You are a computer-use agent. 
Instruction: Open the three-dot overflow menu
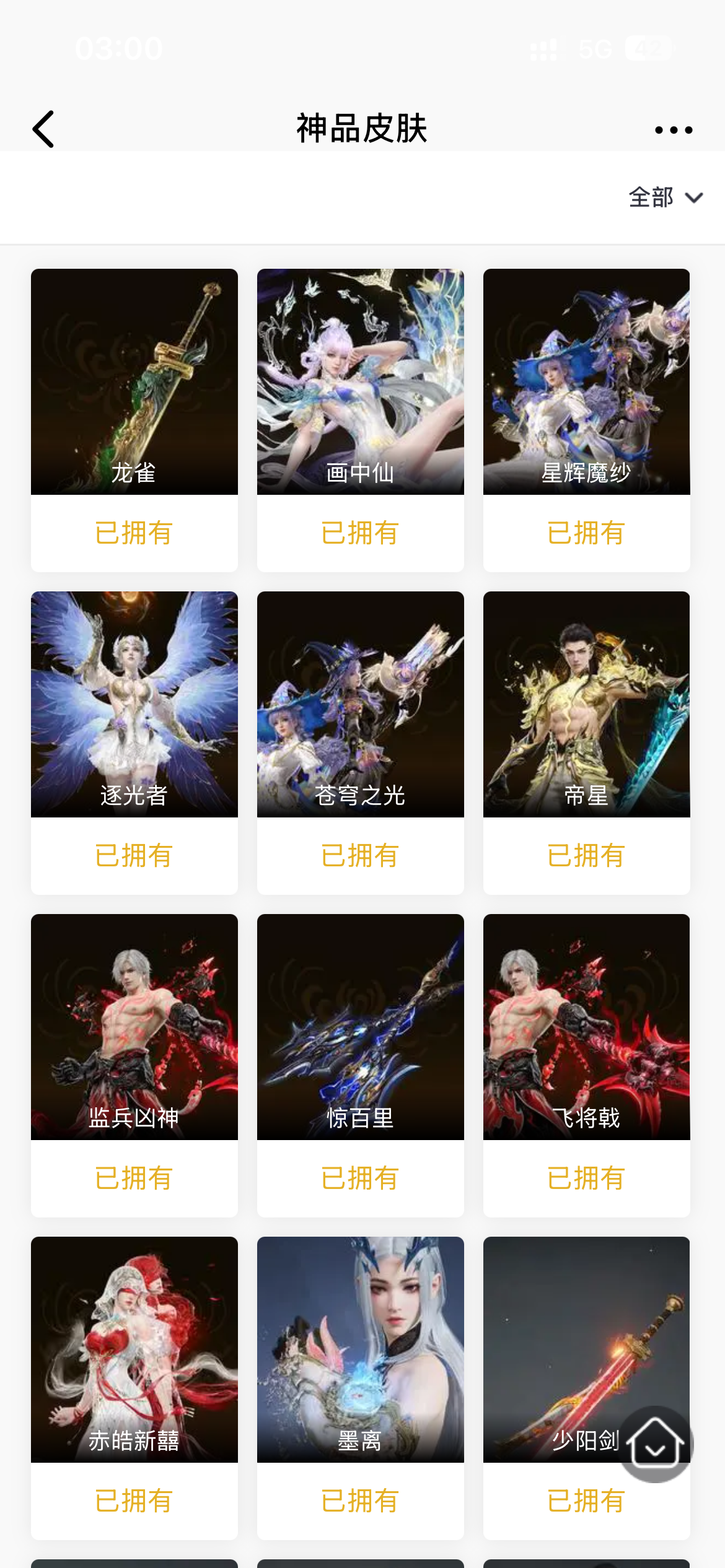coord(674,130)
